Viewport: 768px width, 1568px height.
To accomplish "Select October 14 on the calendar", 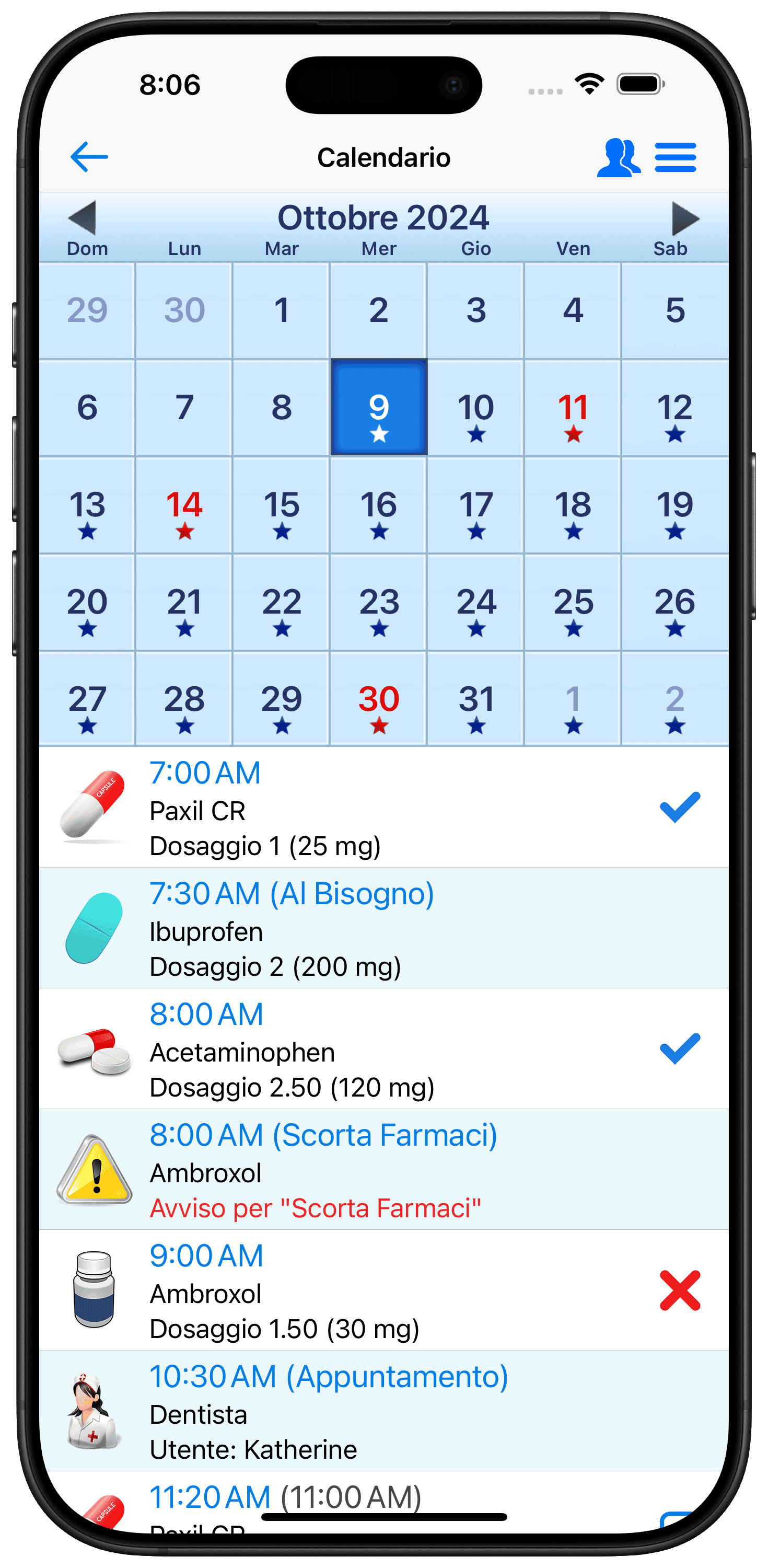I will 184,505.
